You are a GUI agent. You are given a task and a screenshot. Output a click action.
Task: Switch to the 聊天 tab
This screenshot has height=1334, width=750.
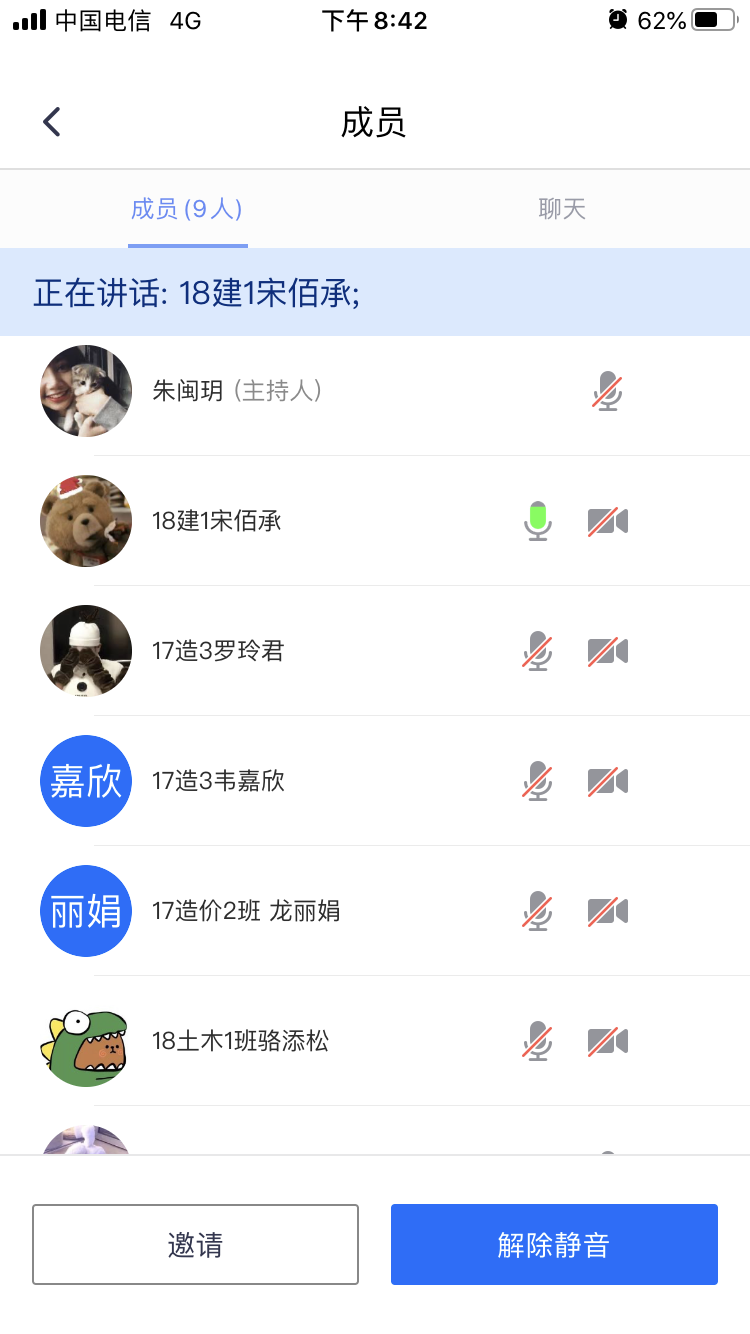click(x=561, y=209)
